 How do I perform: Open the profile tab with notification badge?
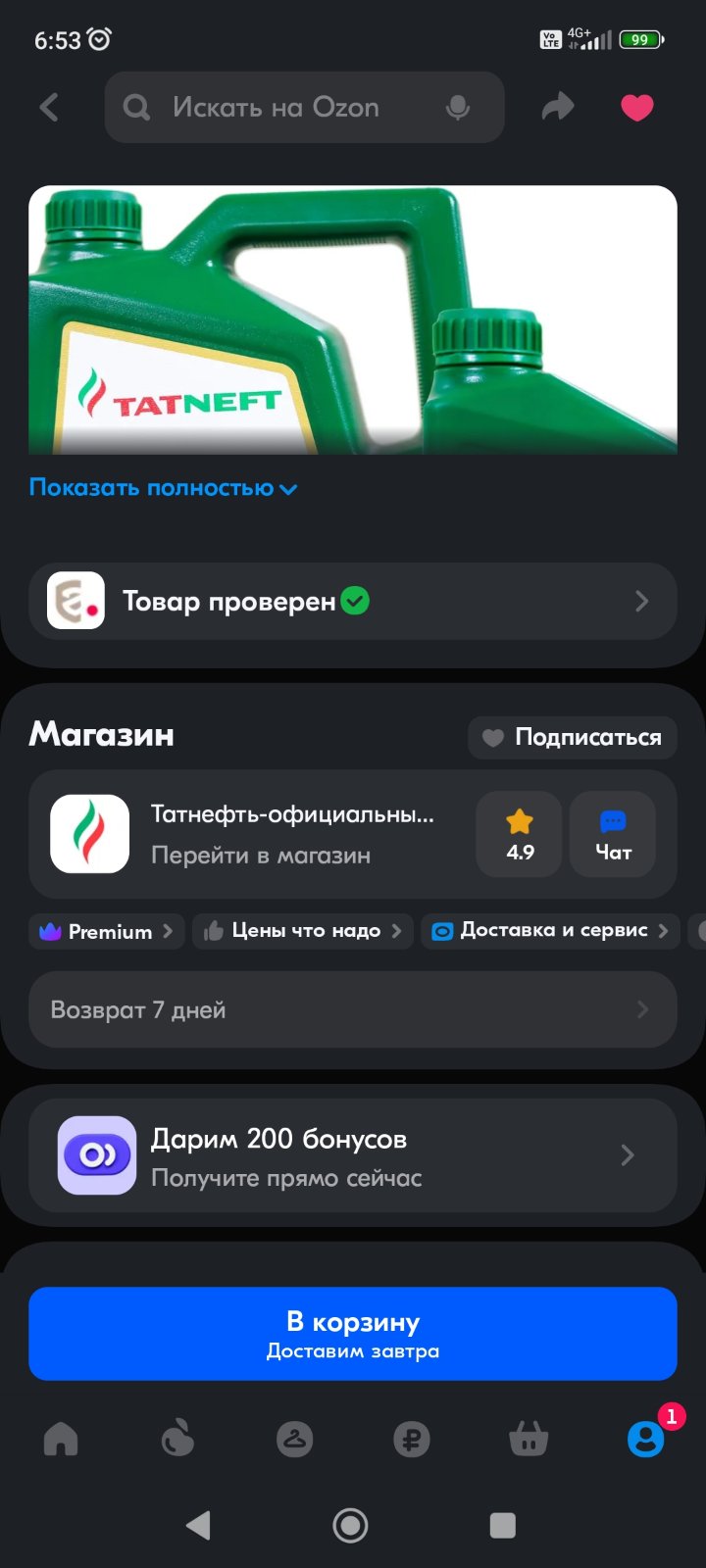[x=646, y=1439]
